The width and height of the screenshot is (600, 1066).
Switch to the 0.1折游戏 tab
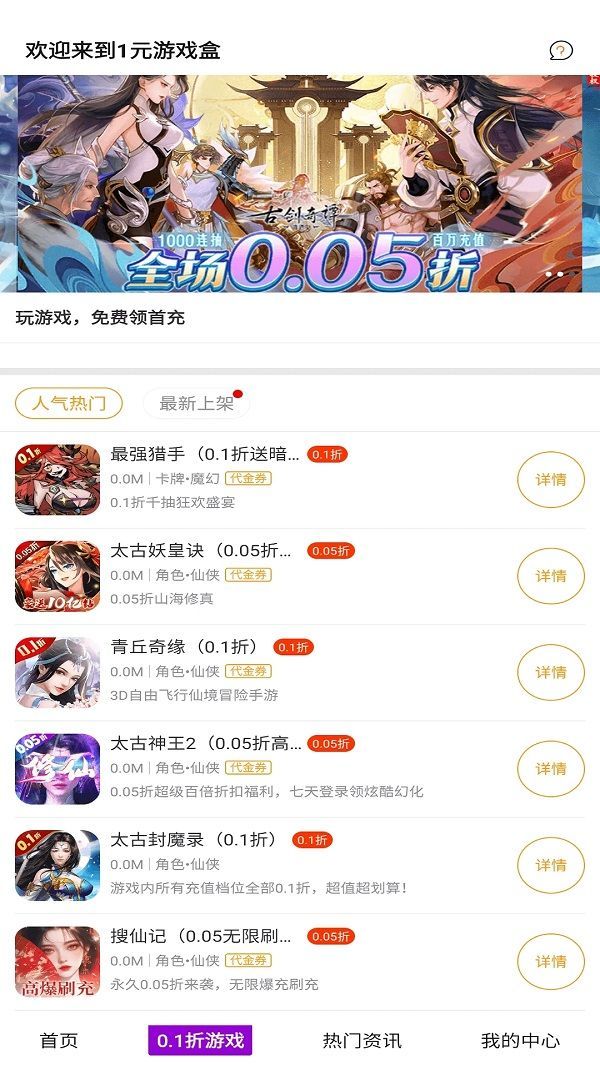200,1040
